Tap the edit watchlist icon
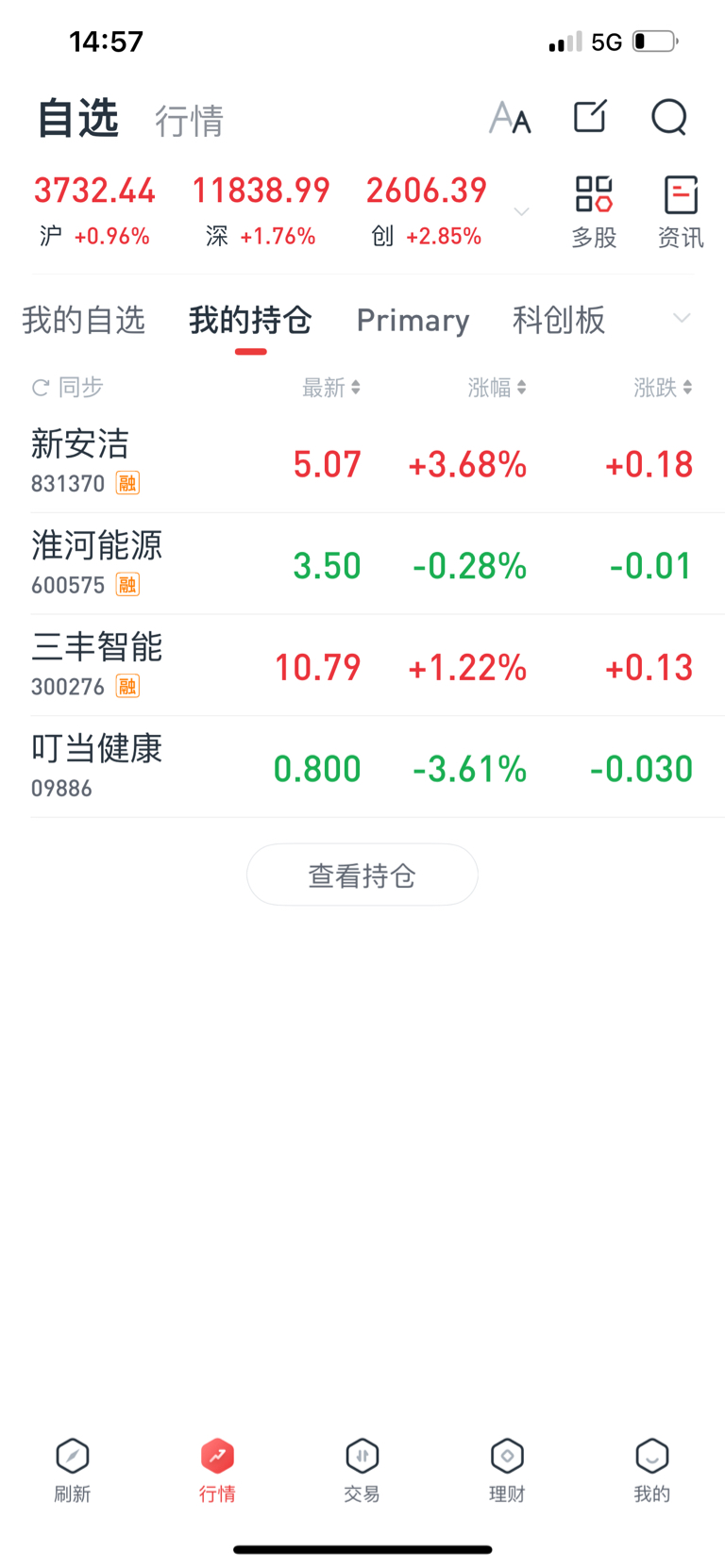This screenshot has width=725, height=1568. click(x=591, y=116)
